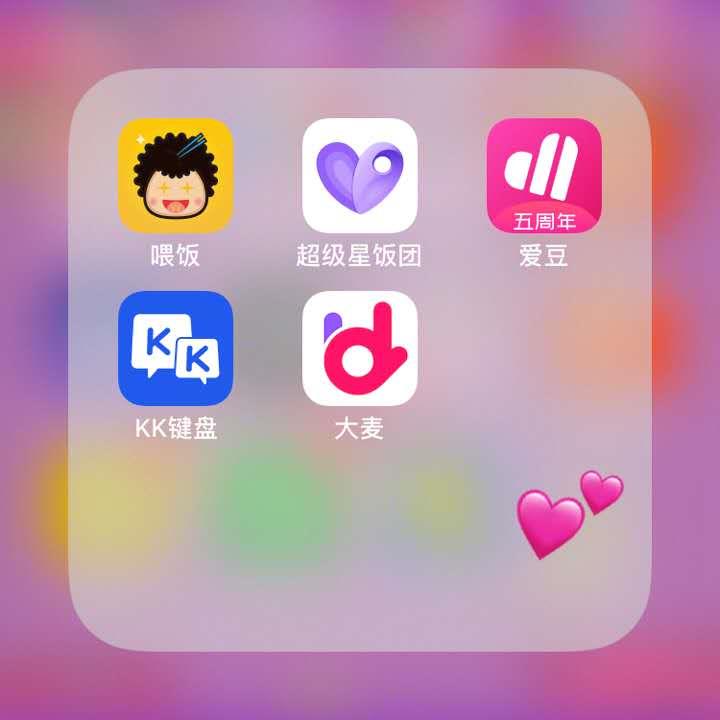Launch the KK键盘 app
Viewport: 720px width, 720px height.
[x=176, y=348]
